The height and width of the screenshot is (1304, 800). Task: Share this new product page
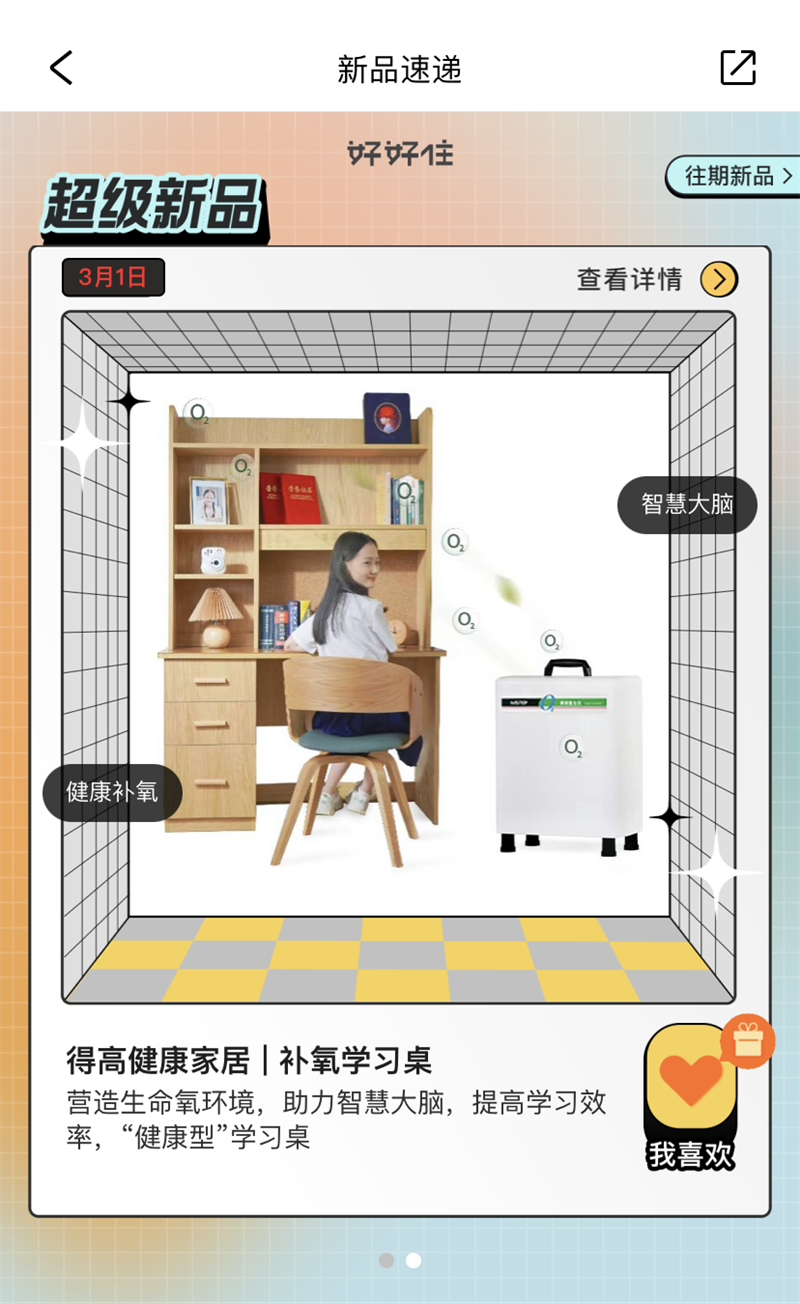738,68
